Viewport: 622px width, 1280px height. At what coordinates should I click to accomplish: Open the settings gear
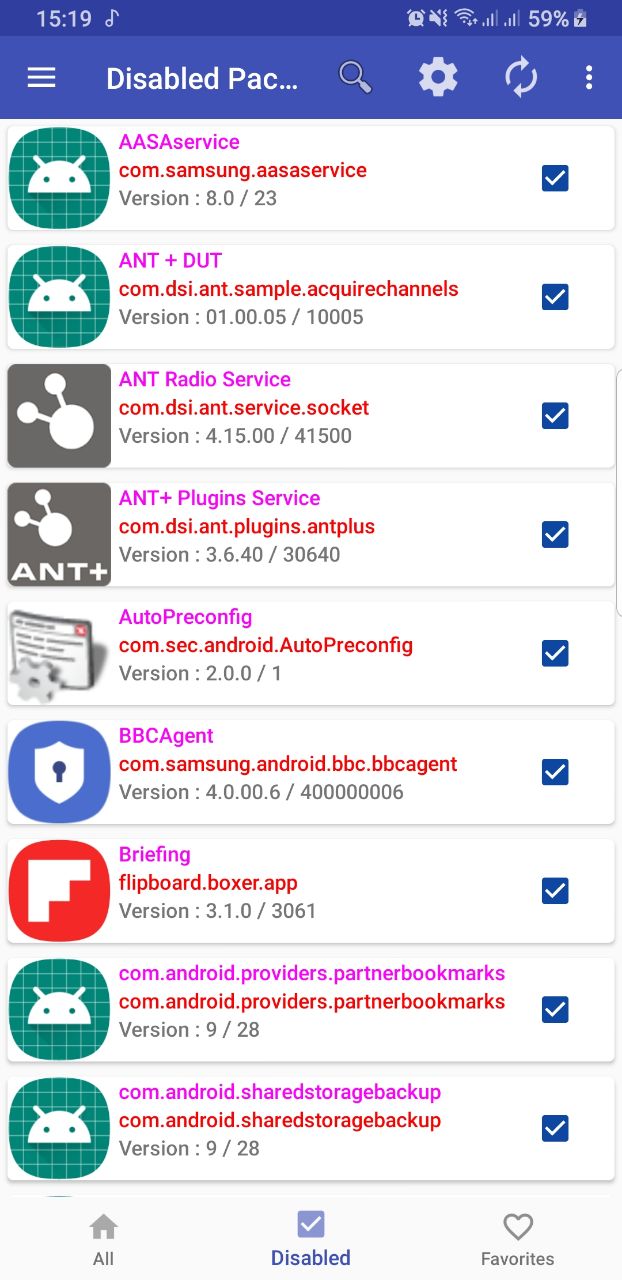pyautogui.click(x=438, y=78)
